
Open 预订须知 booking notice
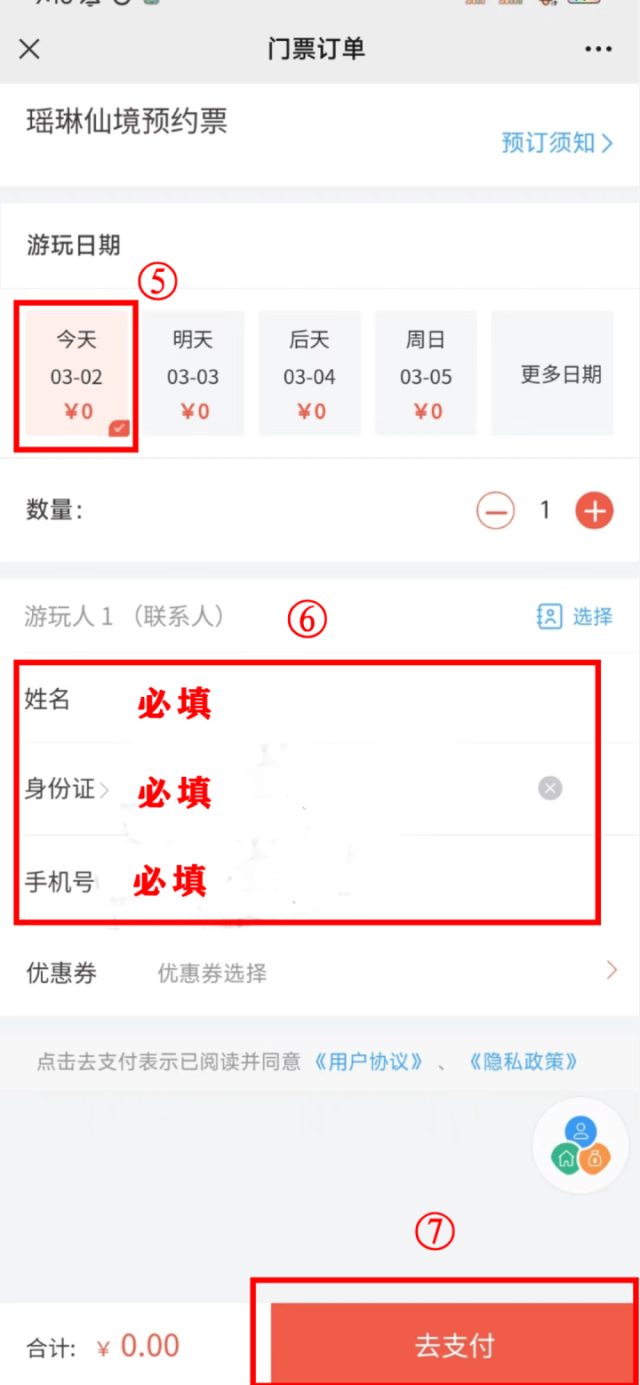557,142
